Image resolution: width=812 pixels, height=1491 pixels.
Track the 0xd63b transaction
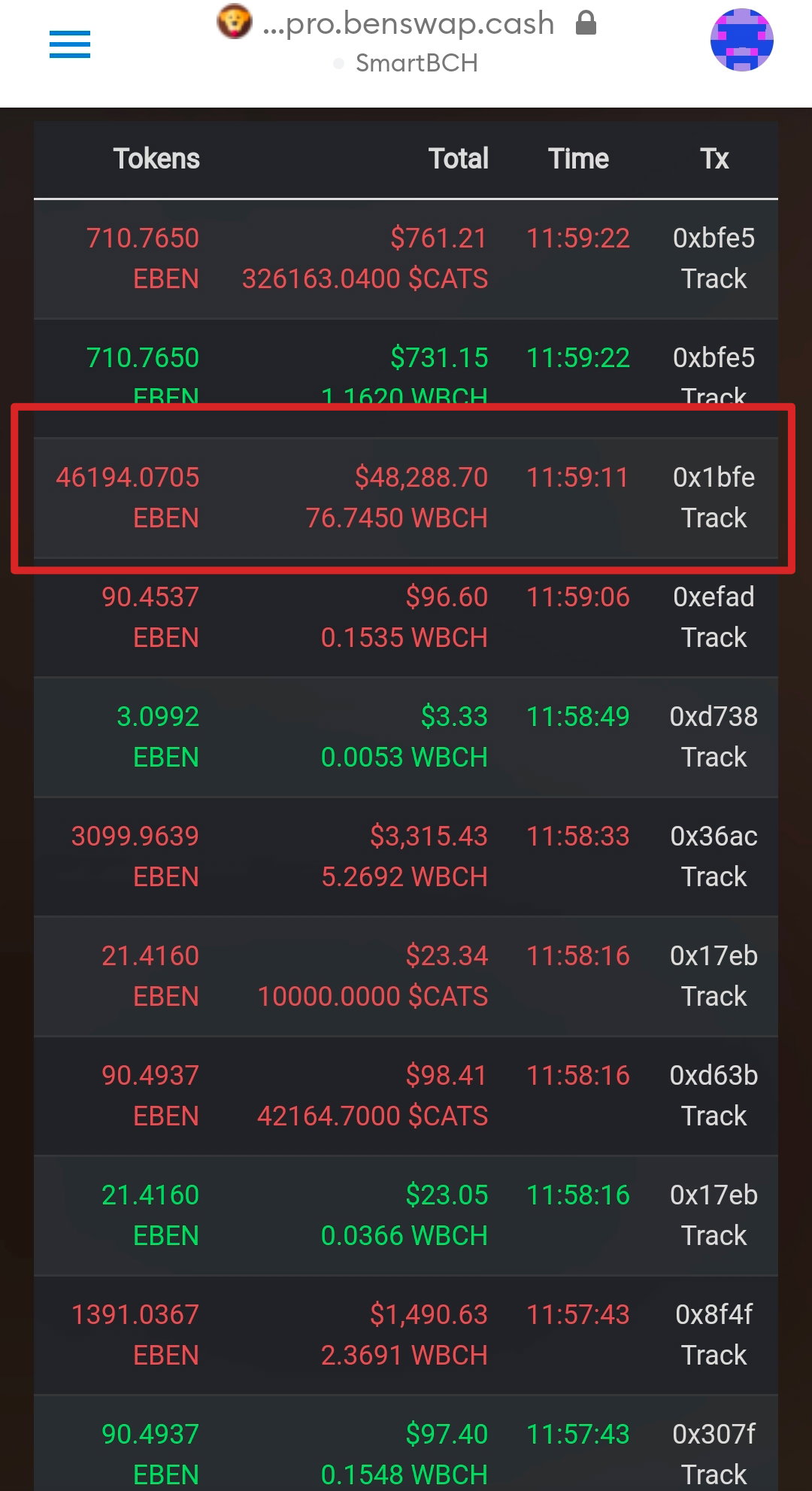(714, 1116)
